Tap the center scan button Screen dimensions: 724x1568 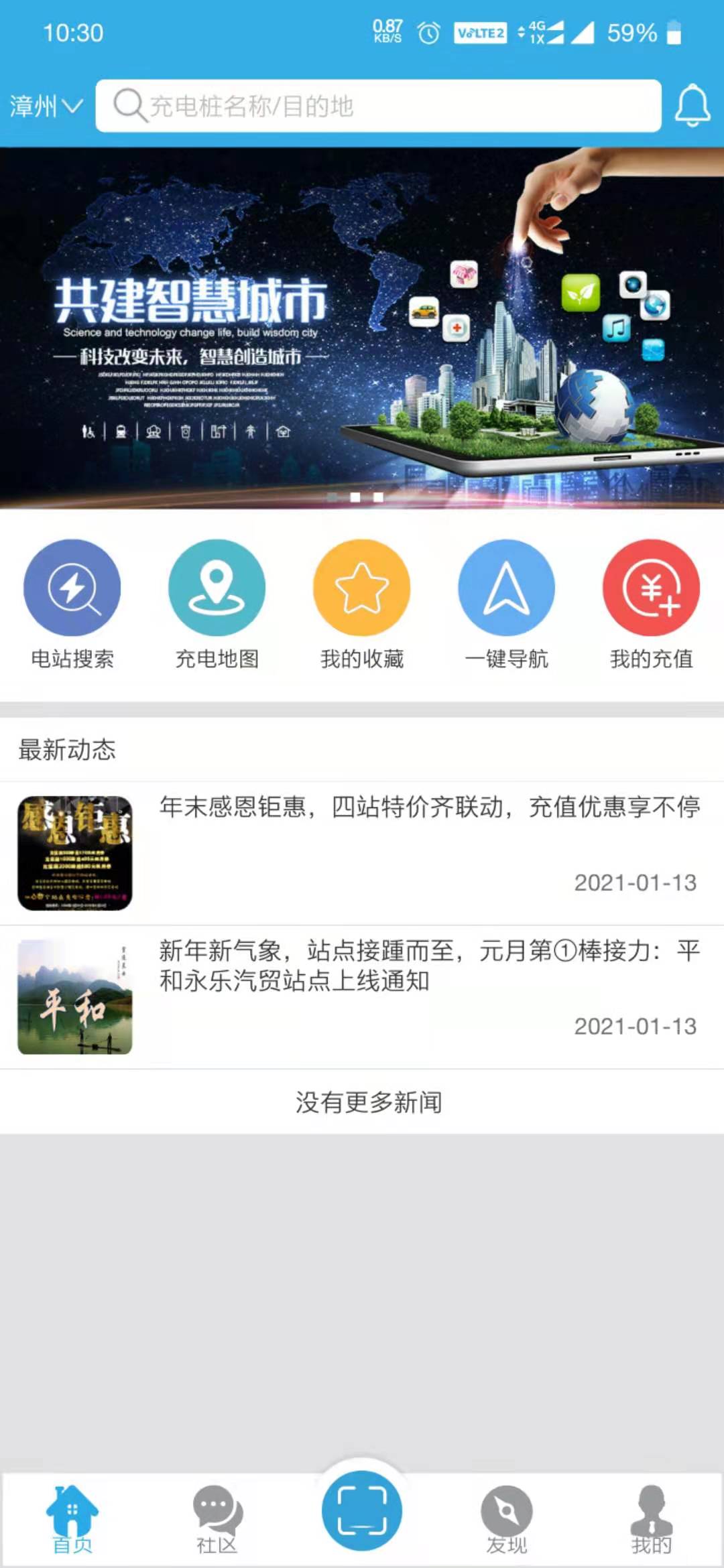tap(362, 1510)
